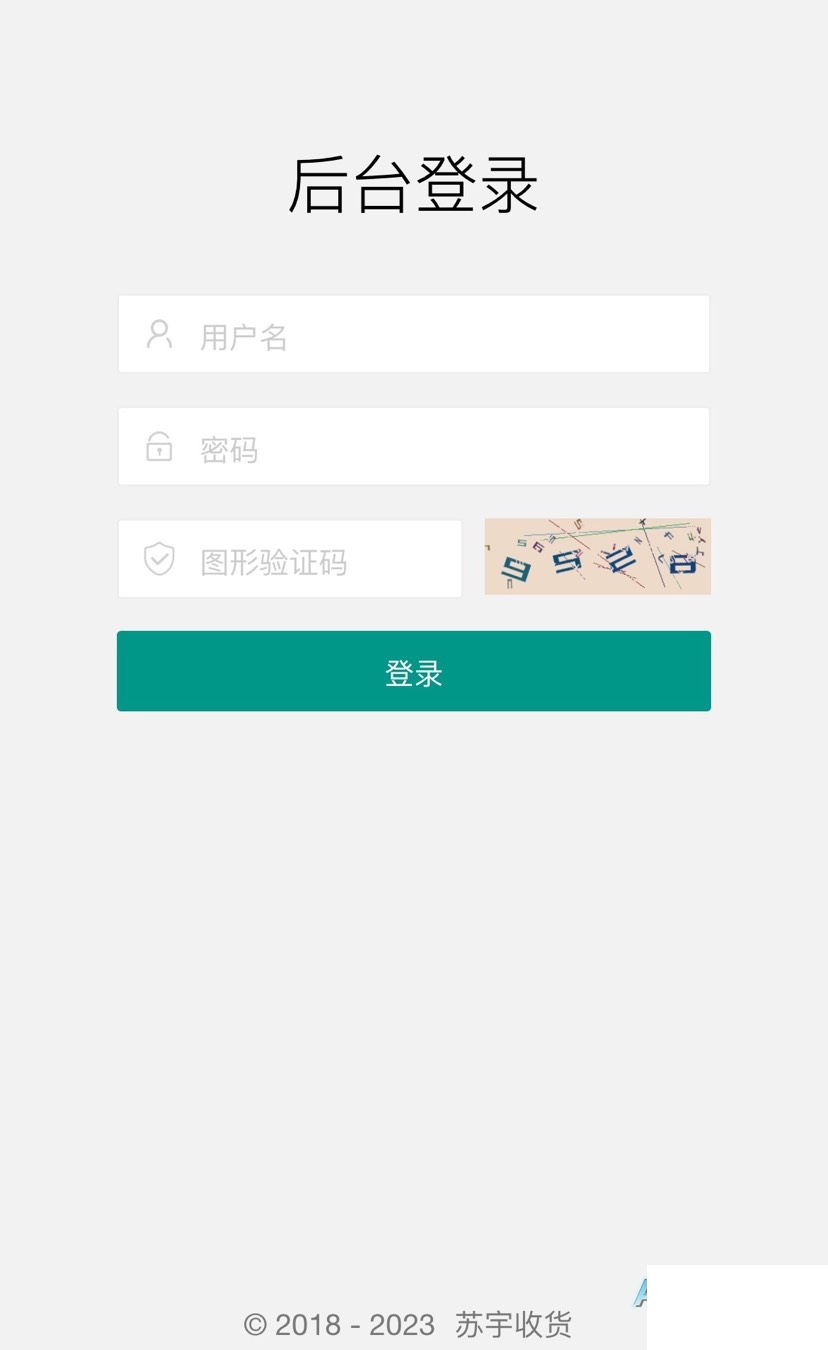The width and height of the screenshot is (828, 1350).
Task: Refresh the captcha image
Action: point(597,557)
